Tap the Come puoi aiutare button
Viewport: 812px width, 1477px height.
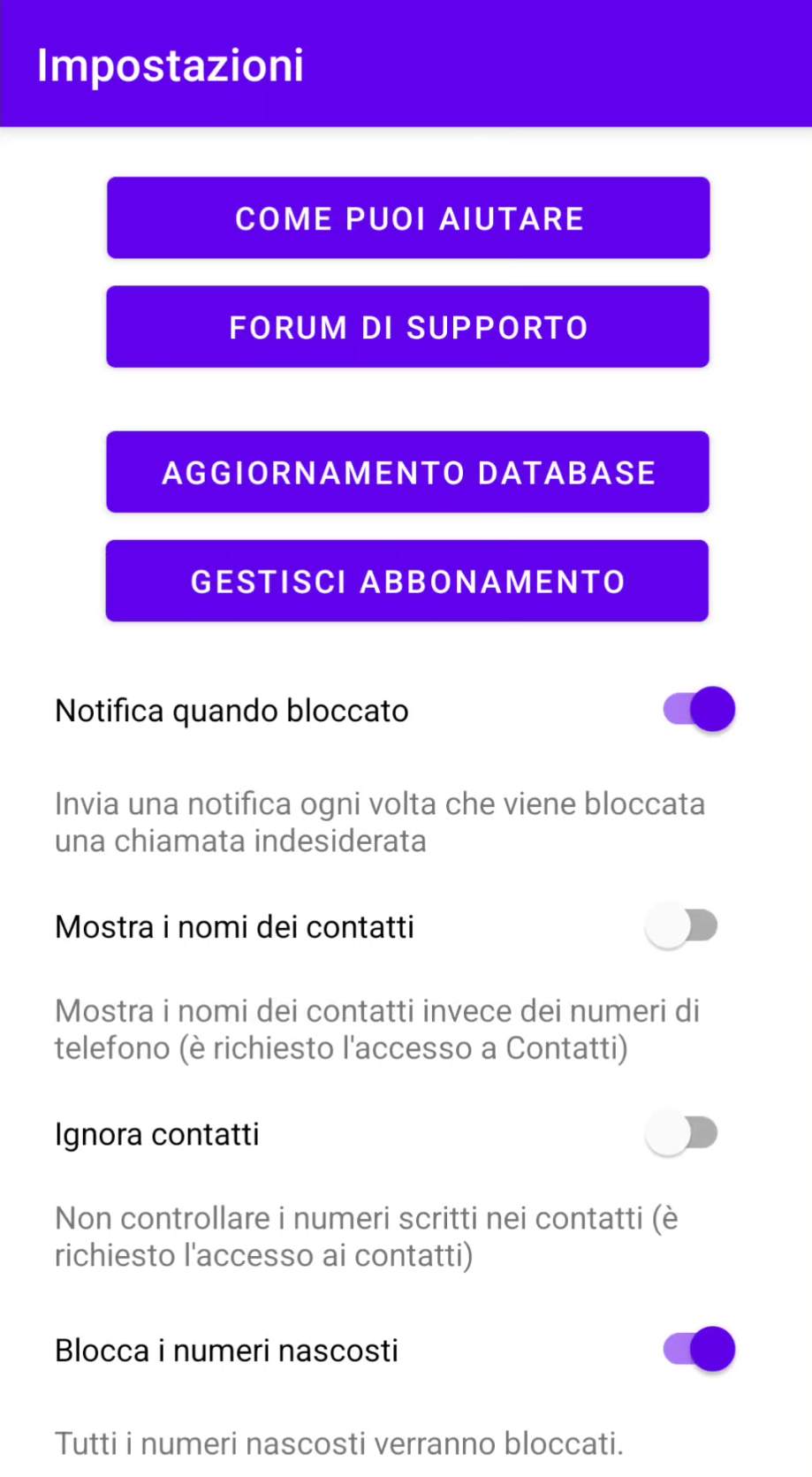(408, 218)
